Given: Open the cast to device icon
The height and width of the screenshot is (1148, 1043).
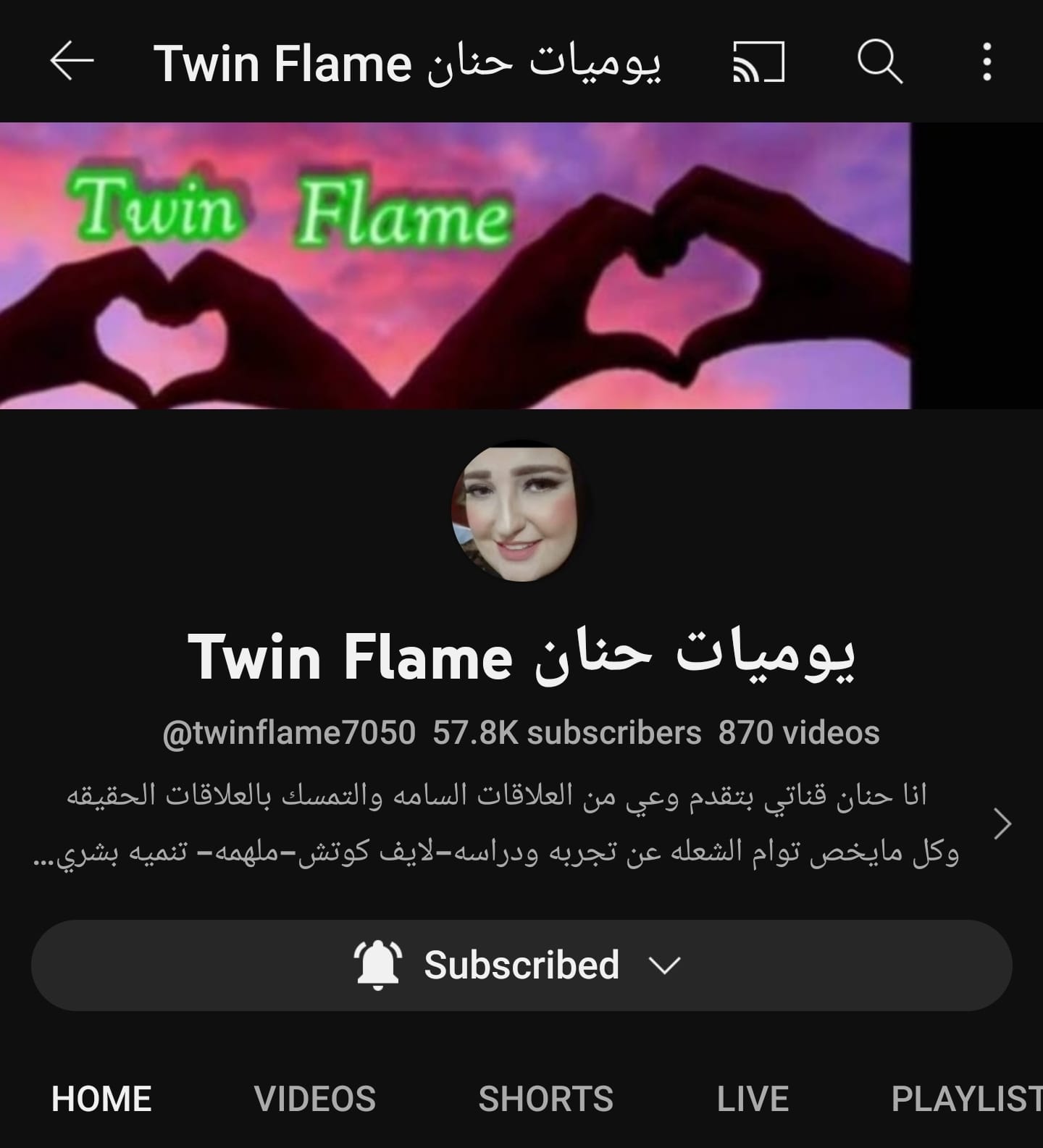Looking at the screenshot, I should click(x=758, y=62).
